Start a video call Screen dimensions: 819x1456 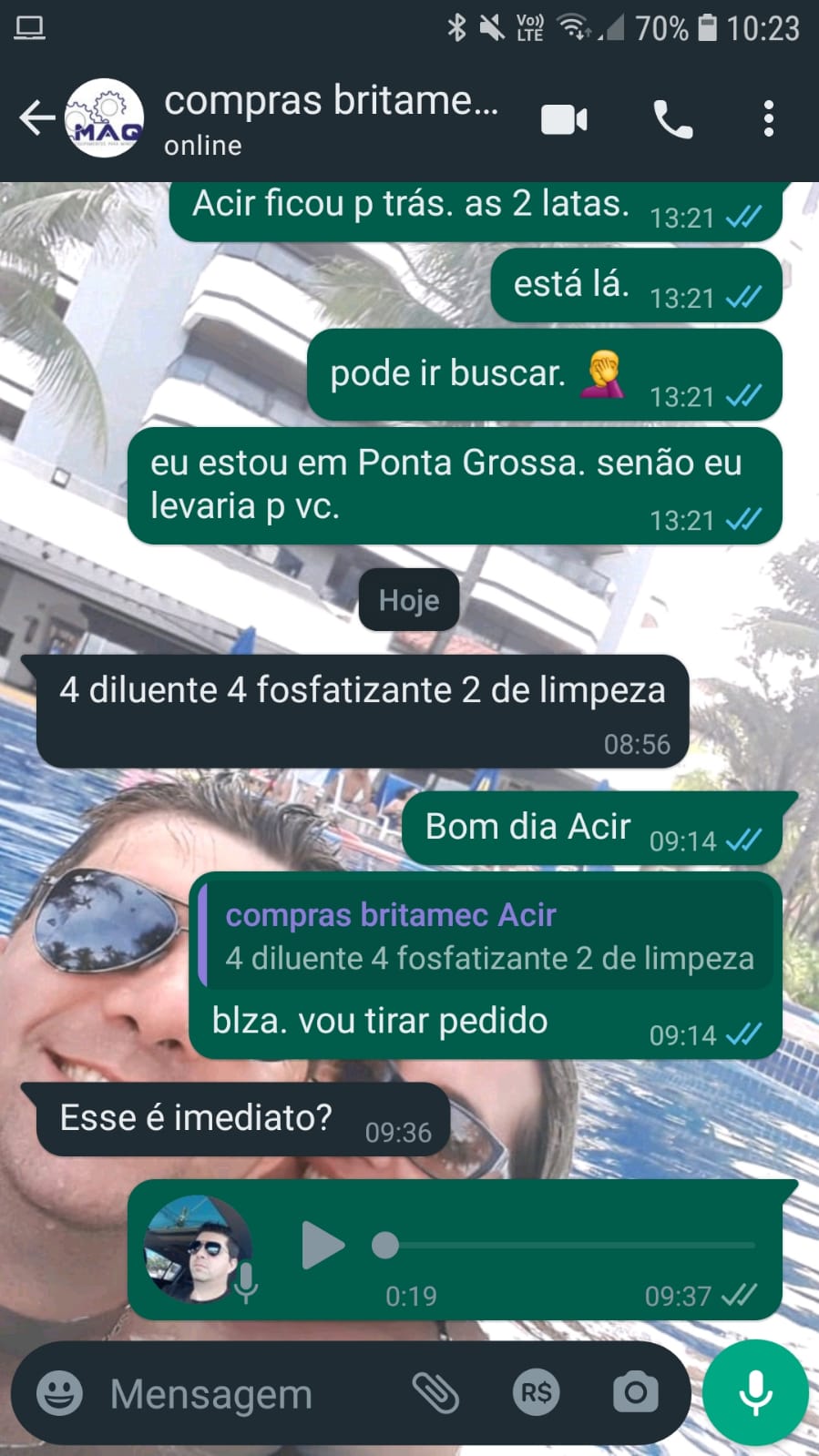(x=564, y=119)
